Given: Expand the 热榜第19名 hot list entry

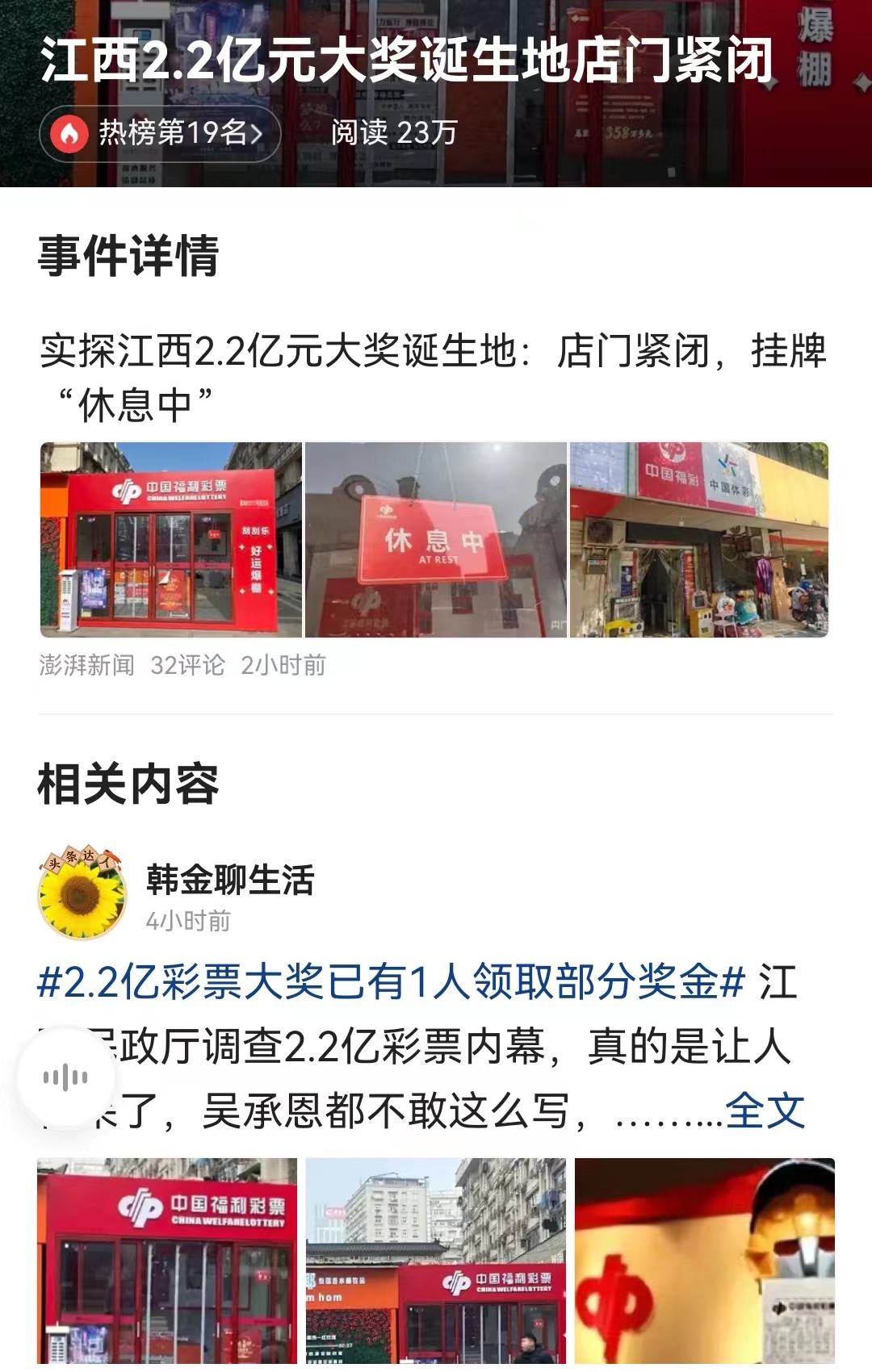Looking at the screenshot, I should tap(177, 132).
